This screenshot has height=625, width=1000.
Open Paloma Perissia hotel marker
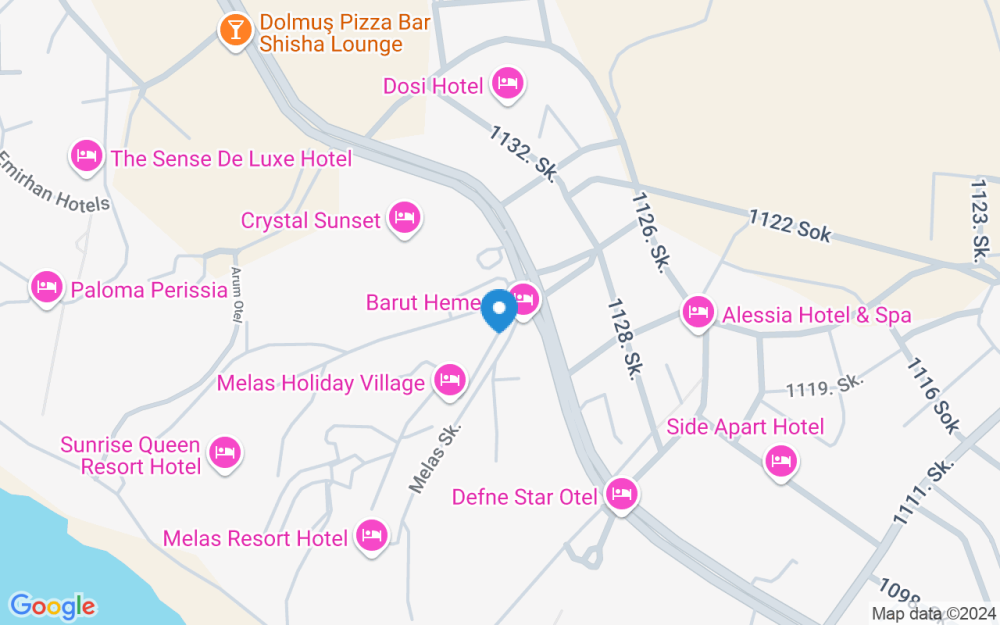coord(46,289)
